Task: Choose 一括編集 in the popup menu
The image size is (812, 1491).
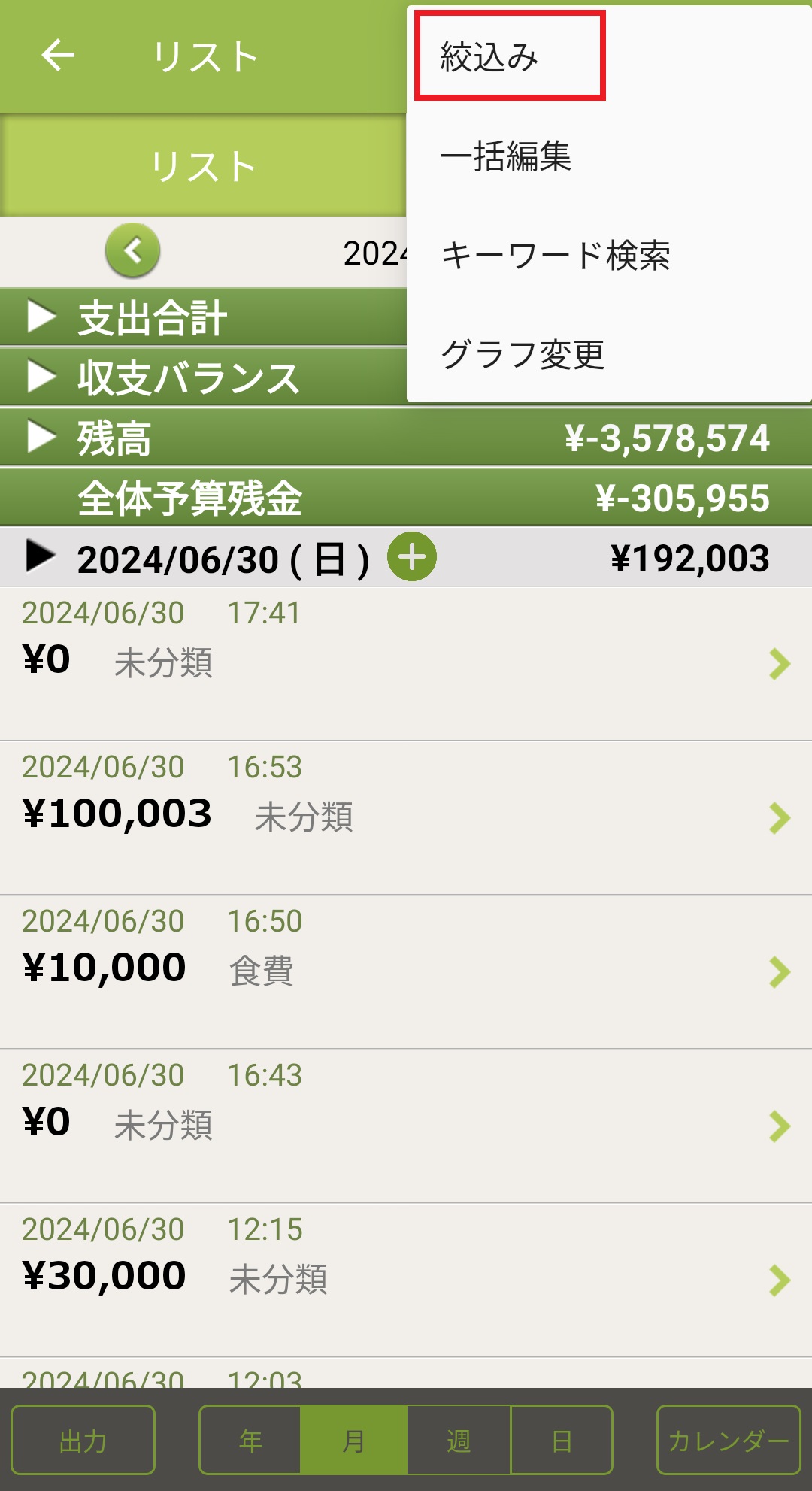Action: coord(506,156)
